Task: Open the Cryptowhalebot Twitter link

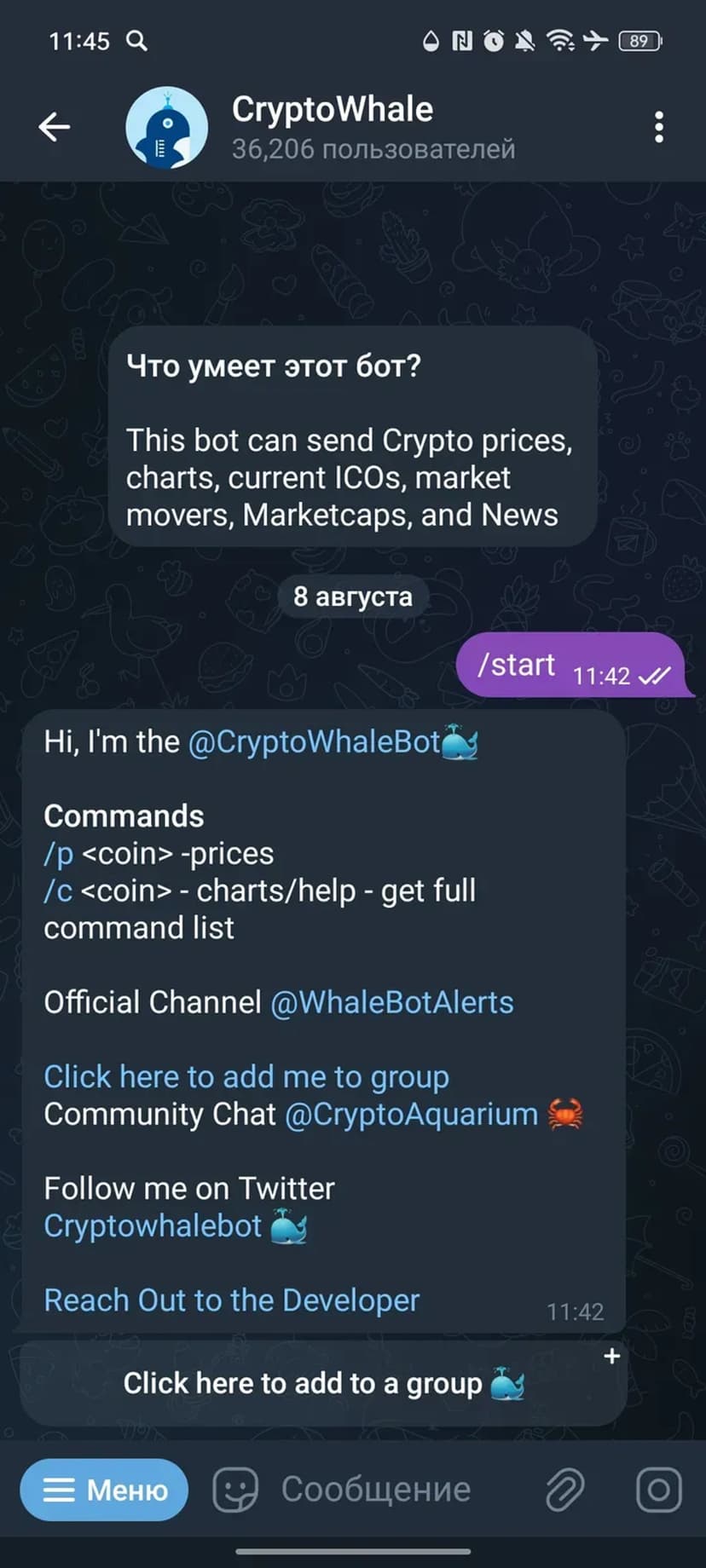Action: 153,1226
